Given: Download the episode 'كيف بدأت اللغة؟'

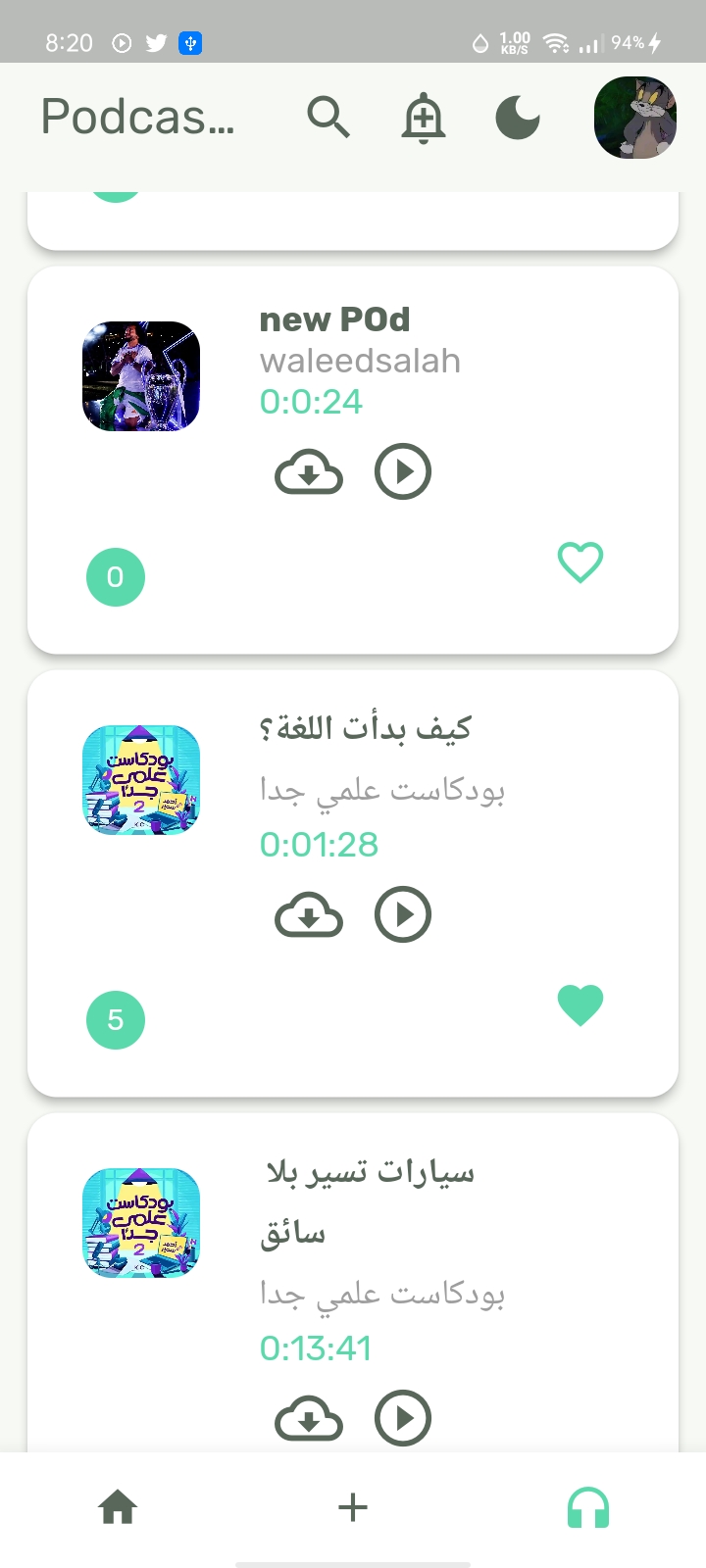Looking at the screenshot, I should pyautogui.click(x=309, y=914).
